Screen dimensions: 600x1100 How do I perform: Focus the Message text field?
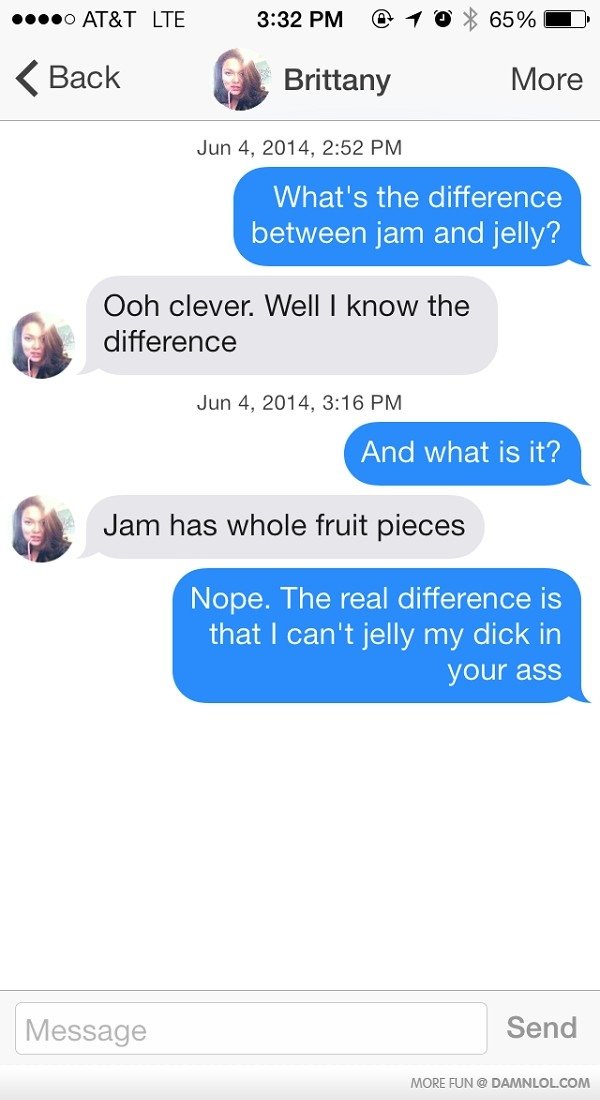(x=251, y=1029)
